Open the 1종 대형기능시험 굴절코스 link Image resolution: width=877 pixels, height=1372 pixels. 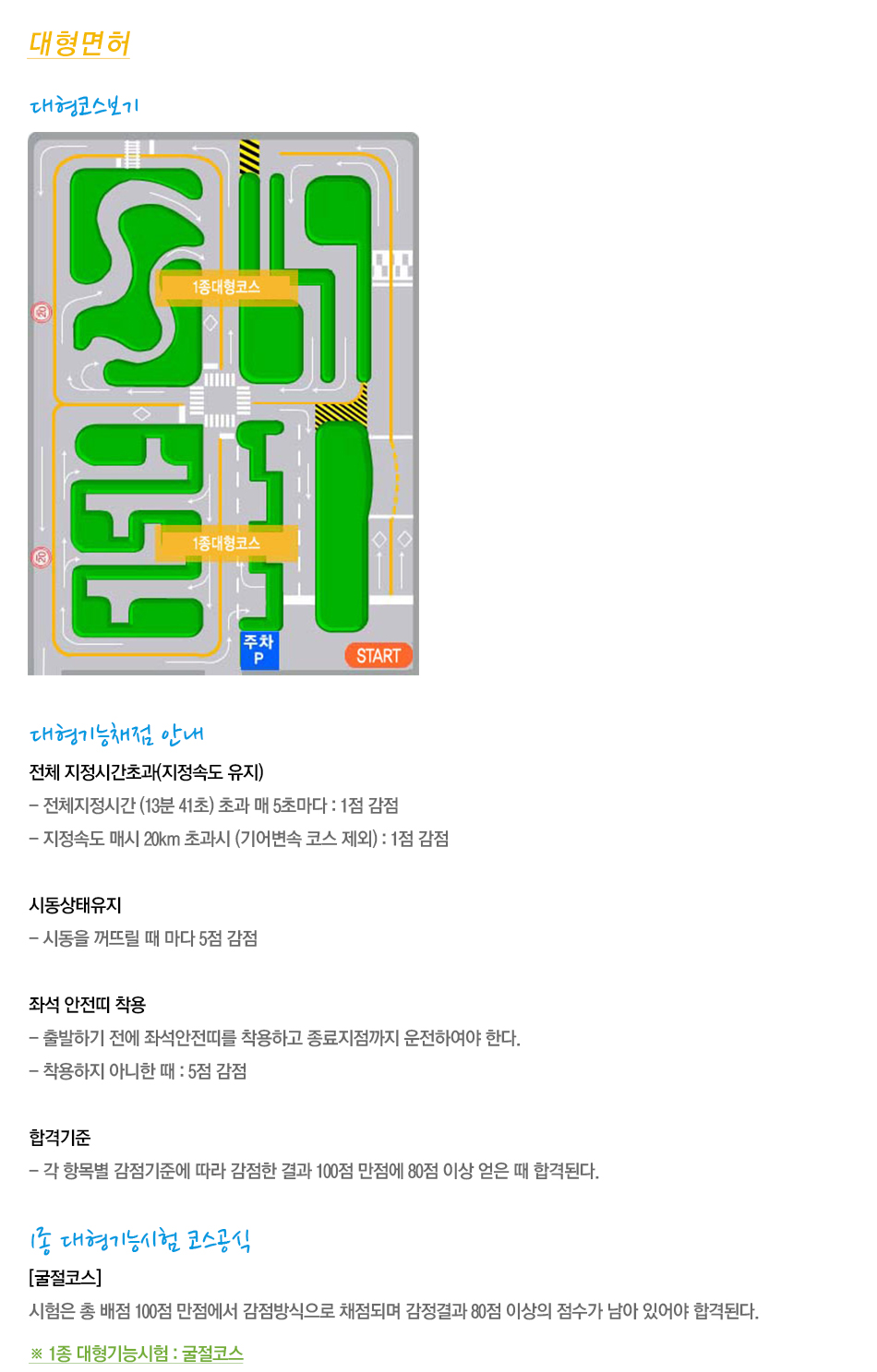click(x=138, y=1353)
